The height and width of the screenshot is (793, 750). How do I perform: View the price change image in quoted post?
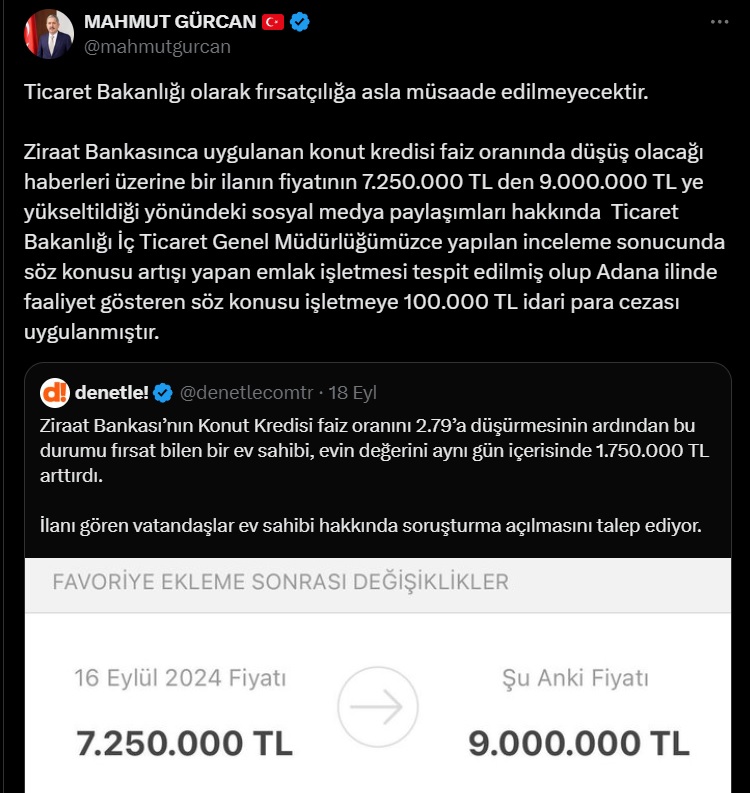tap(377, 675)
